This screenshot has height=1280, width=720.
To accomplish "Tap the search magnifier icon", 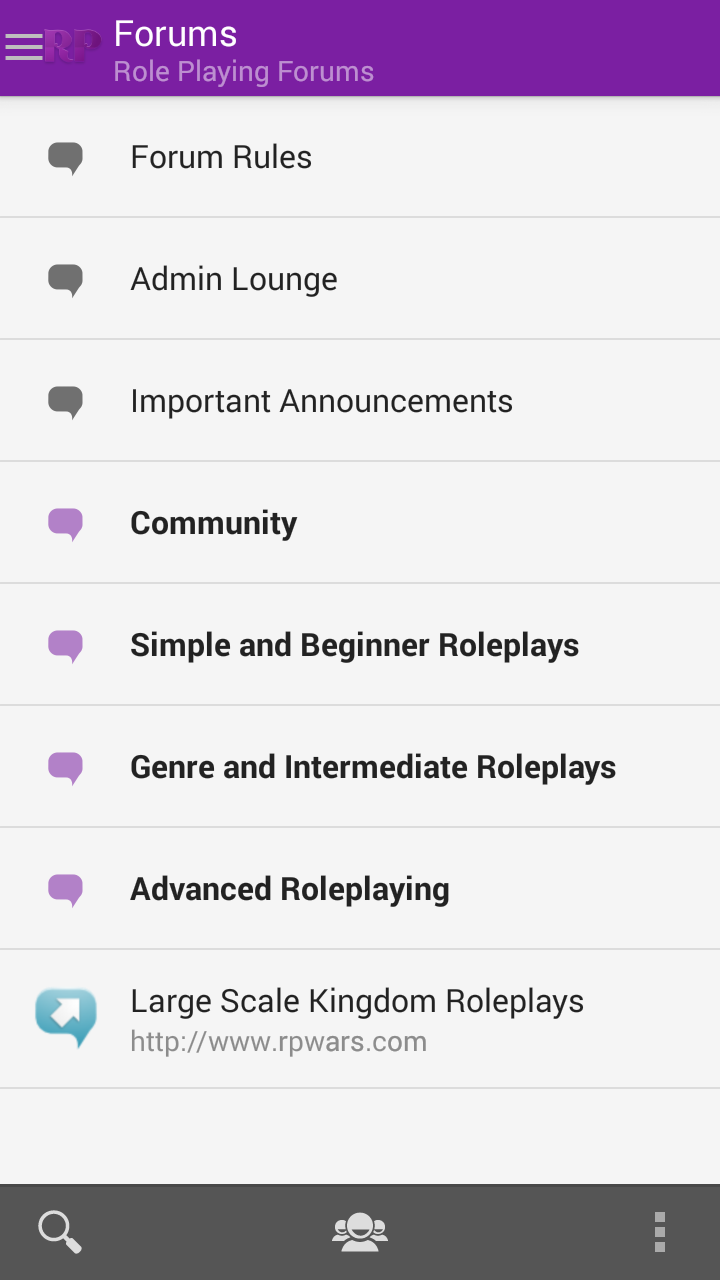I will coord(60,1232).
